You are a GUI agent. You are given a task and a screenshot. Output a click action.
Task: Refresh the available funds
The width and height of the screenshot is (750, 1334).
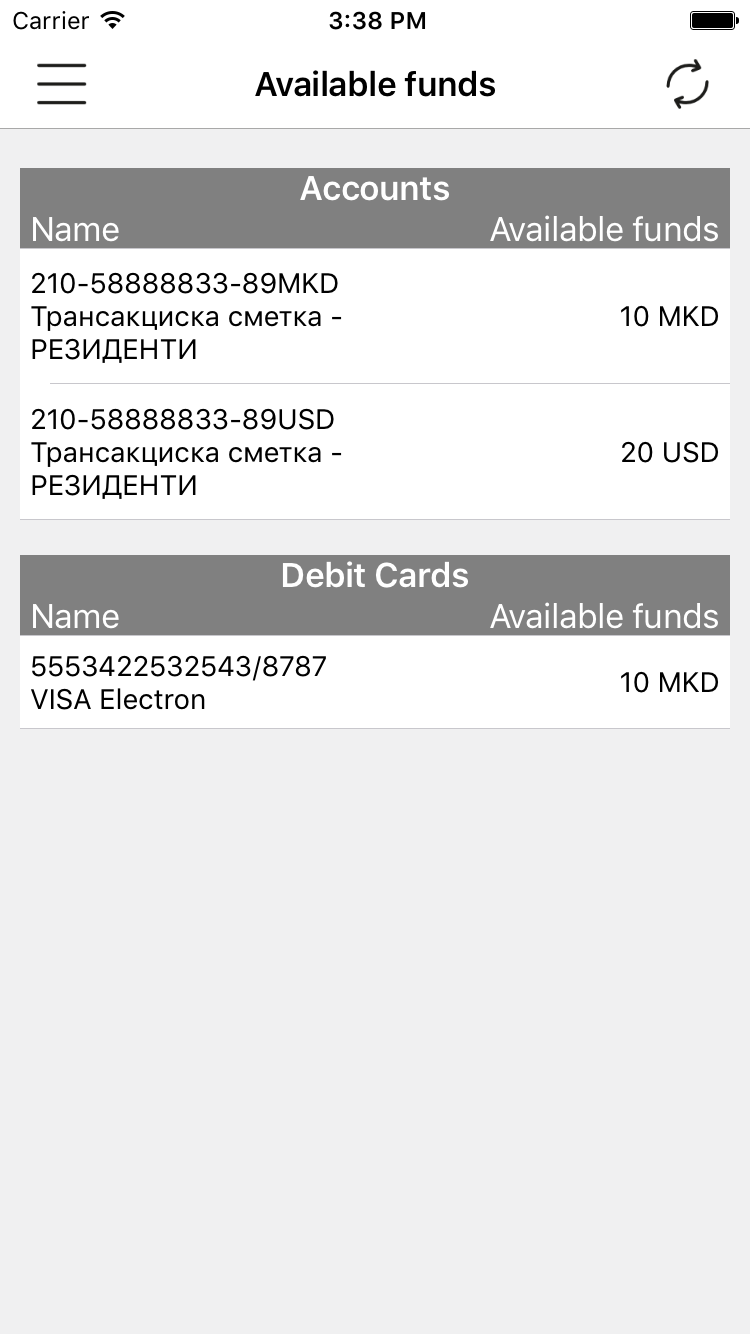(x=687, y=84)
